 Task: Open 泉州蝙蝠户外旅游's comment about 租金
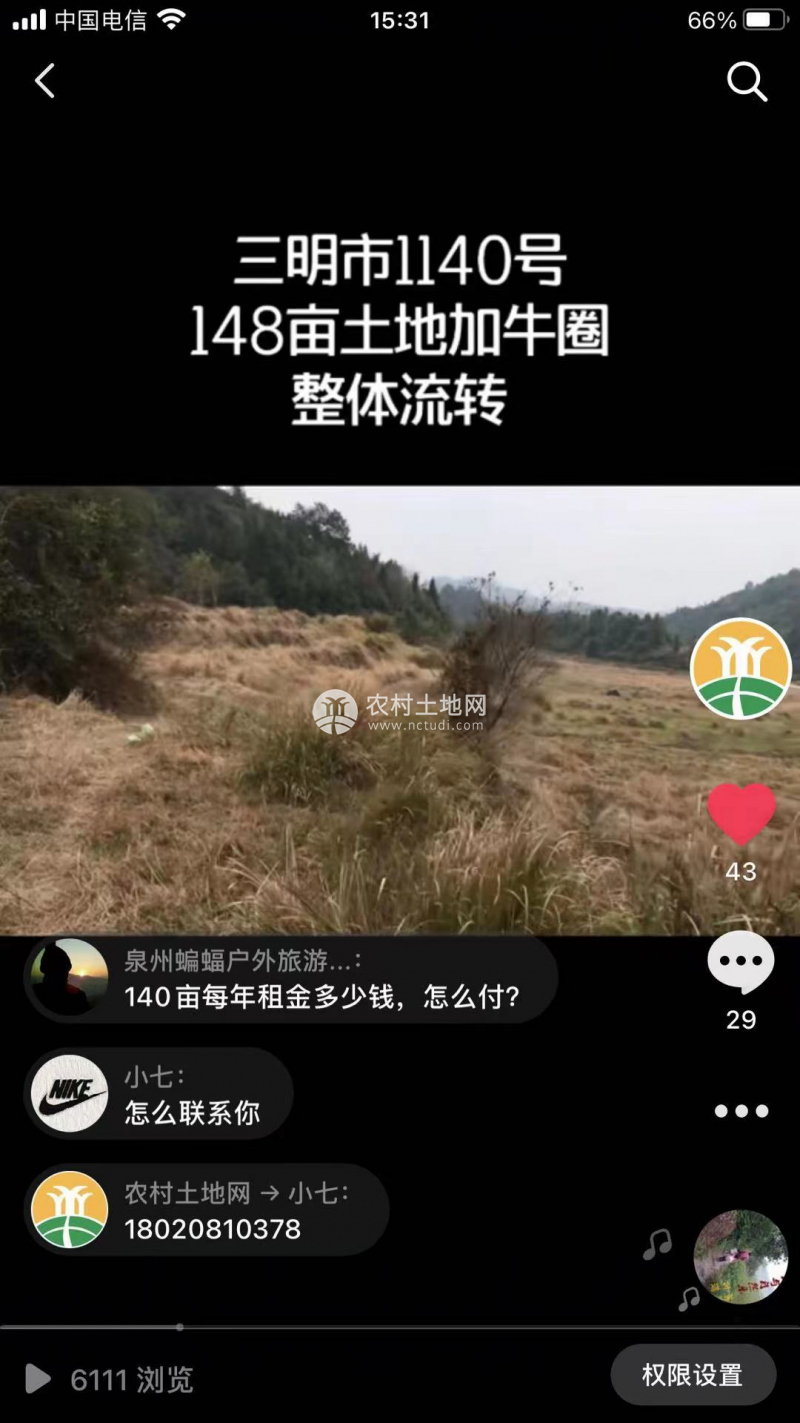click(321, 980)
